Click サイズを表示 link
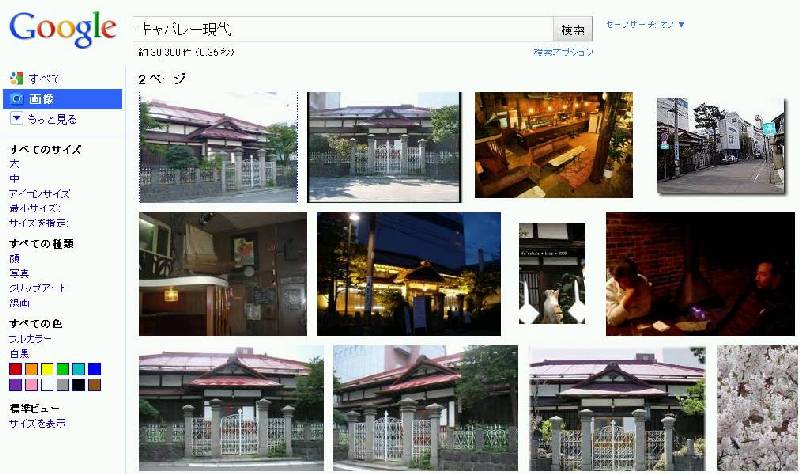This screenshot has height=474, width=800. tap(37, 423)
